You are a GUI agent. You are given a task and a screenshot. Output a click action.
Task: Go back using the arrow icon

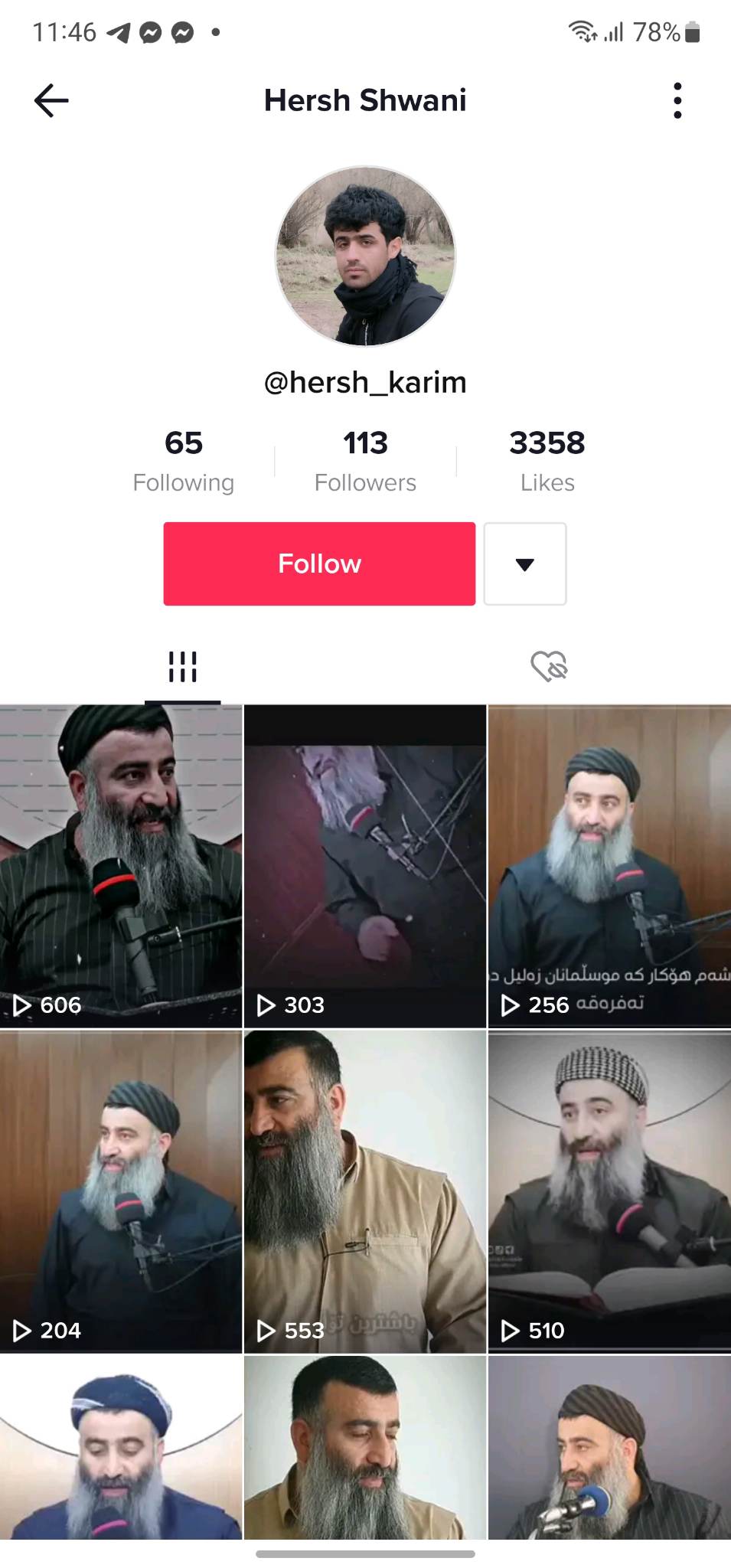tap(52, 100)
